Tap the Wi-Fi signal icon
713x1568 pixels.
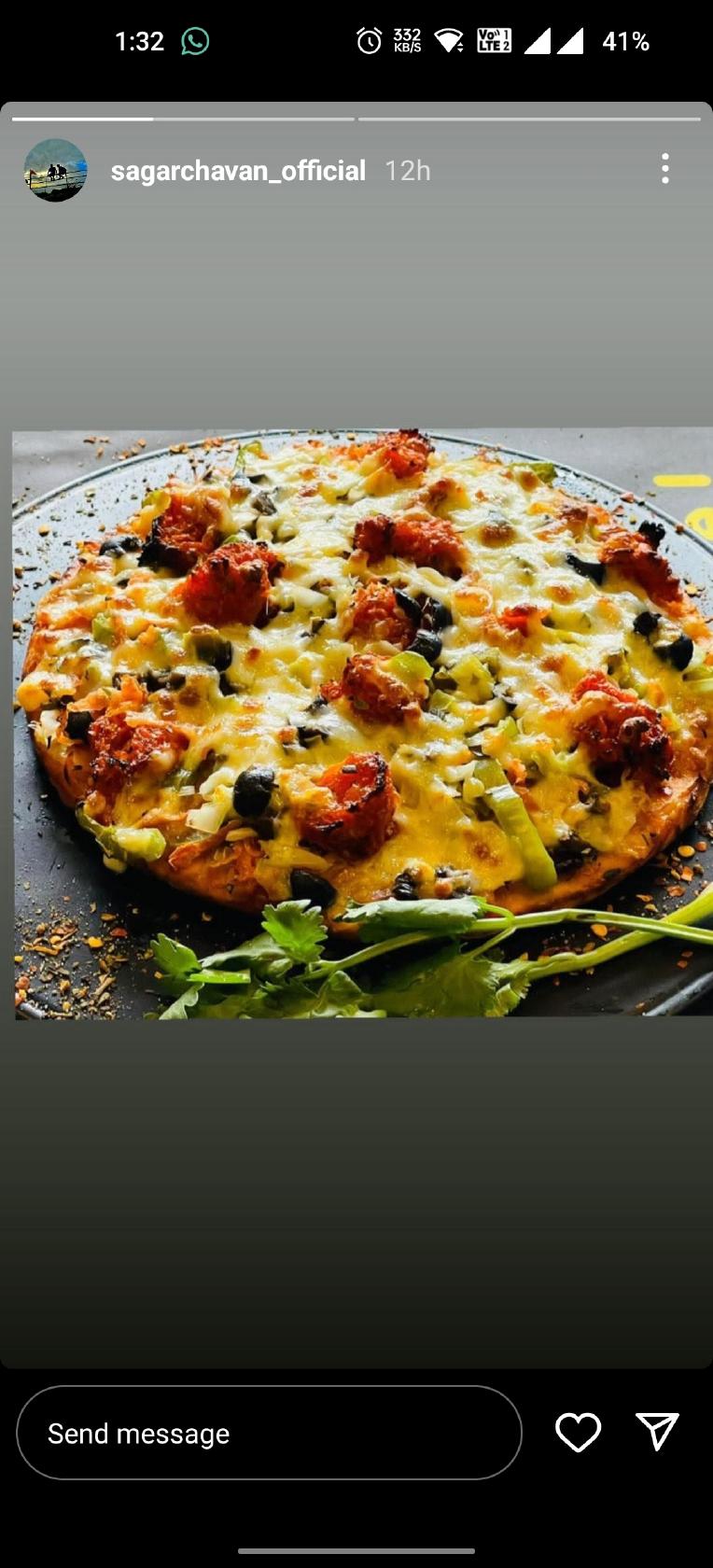coord(446,39)
